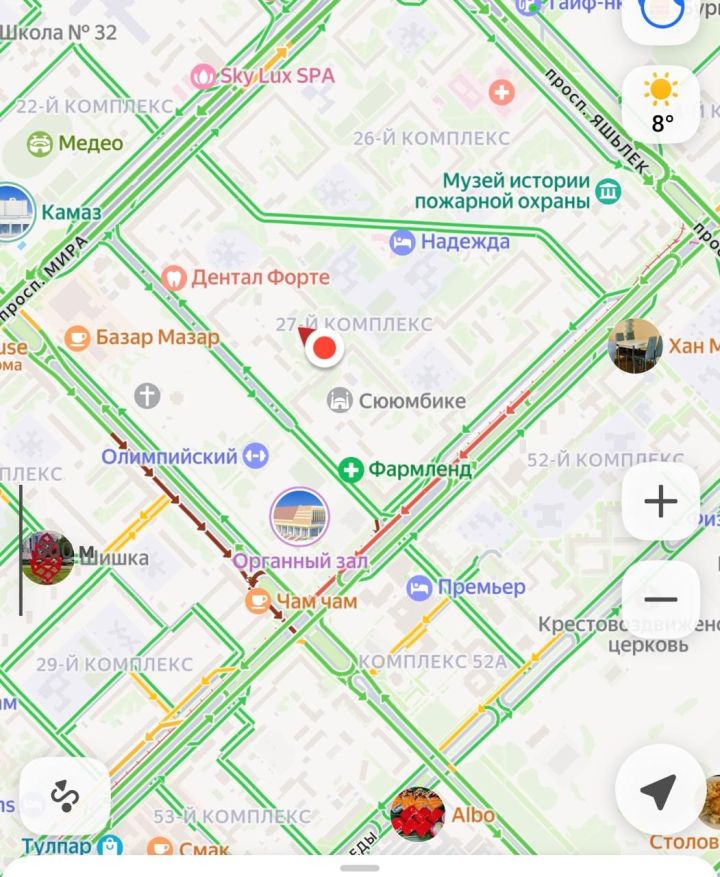Center map on my location

[657, 792]
